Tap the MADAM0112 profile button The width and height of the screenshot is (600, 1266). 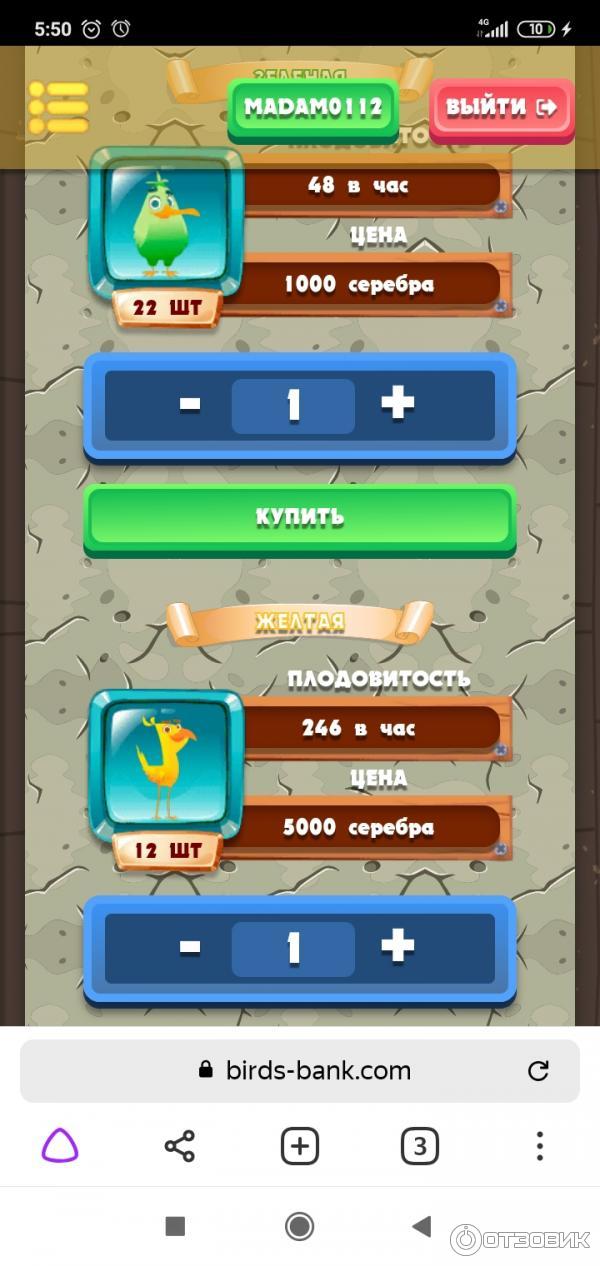[313, 107]
